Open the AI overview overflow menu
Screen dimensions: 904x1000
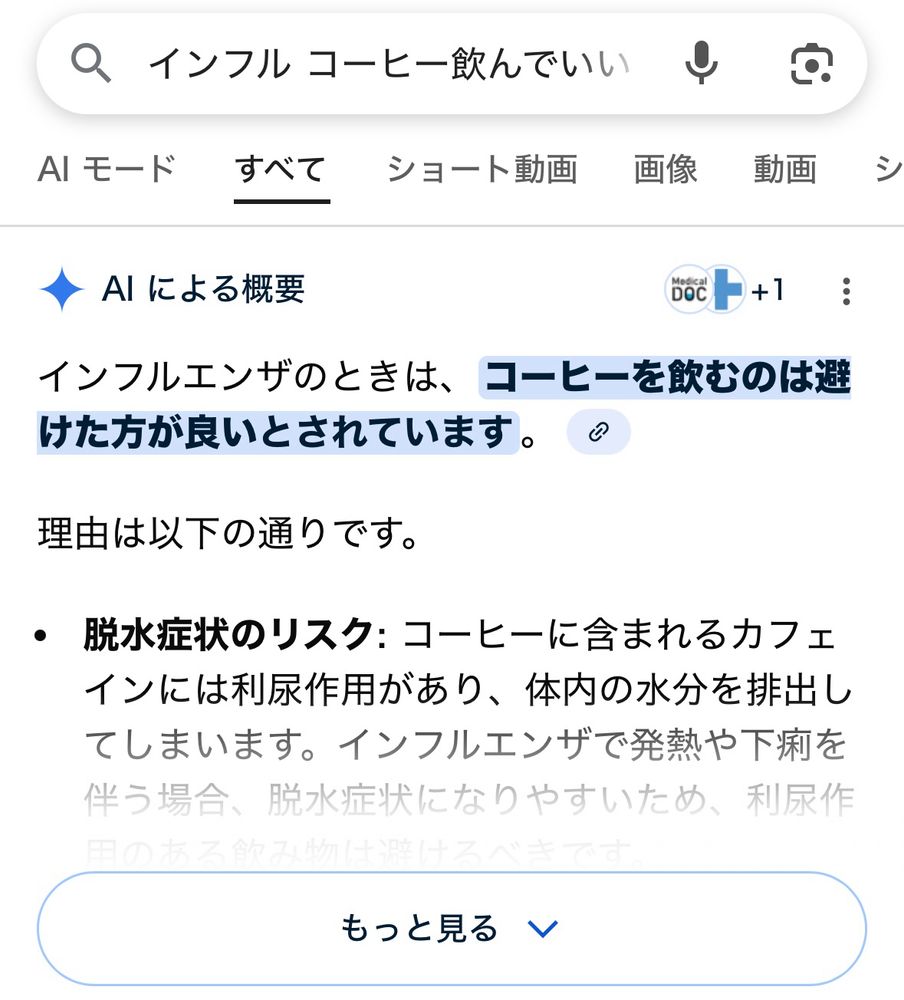coord(846,291)
